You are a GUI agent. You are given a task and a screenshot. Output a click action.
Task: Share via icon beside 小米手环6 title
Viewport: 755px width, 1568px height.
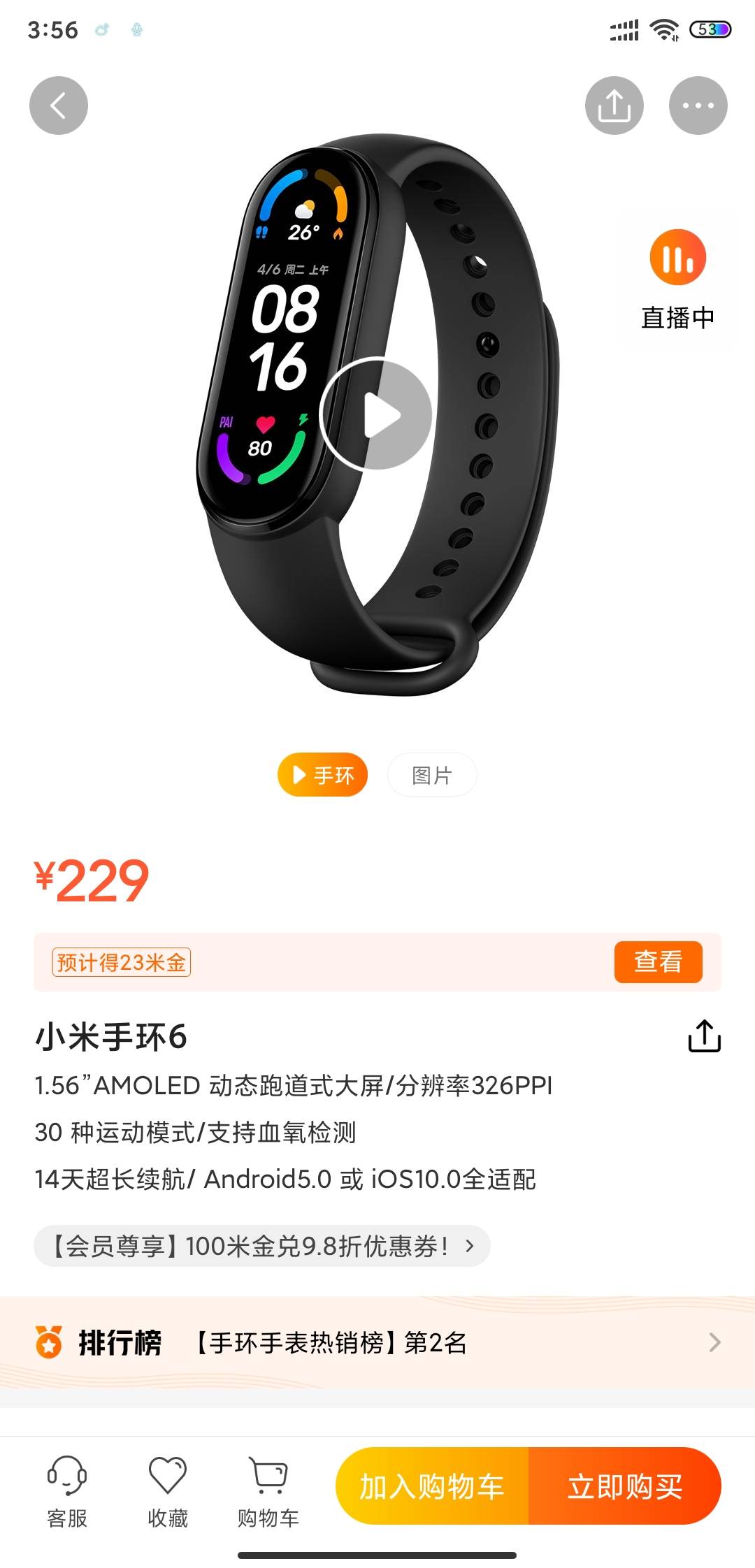[704, 1036]
